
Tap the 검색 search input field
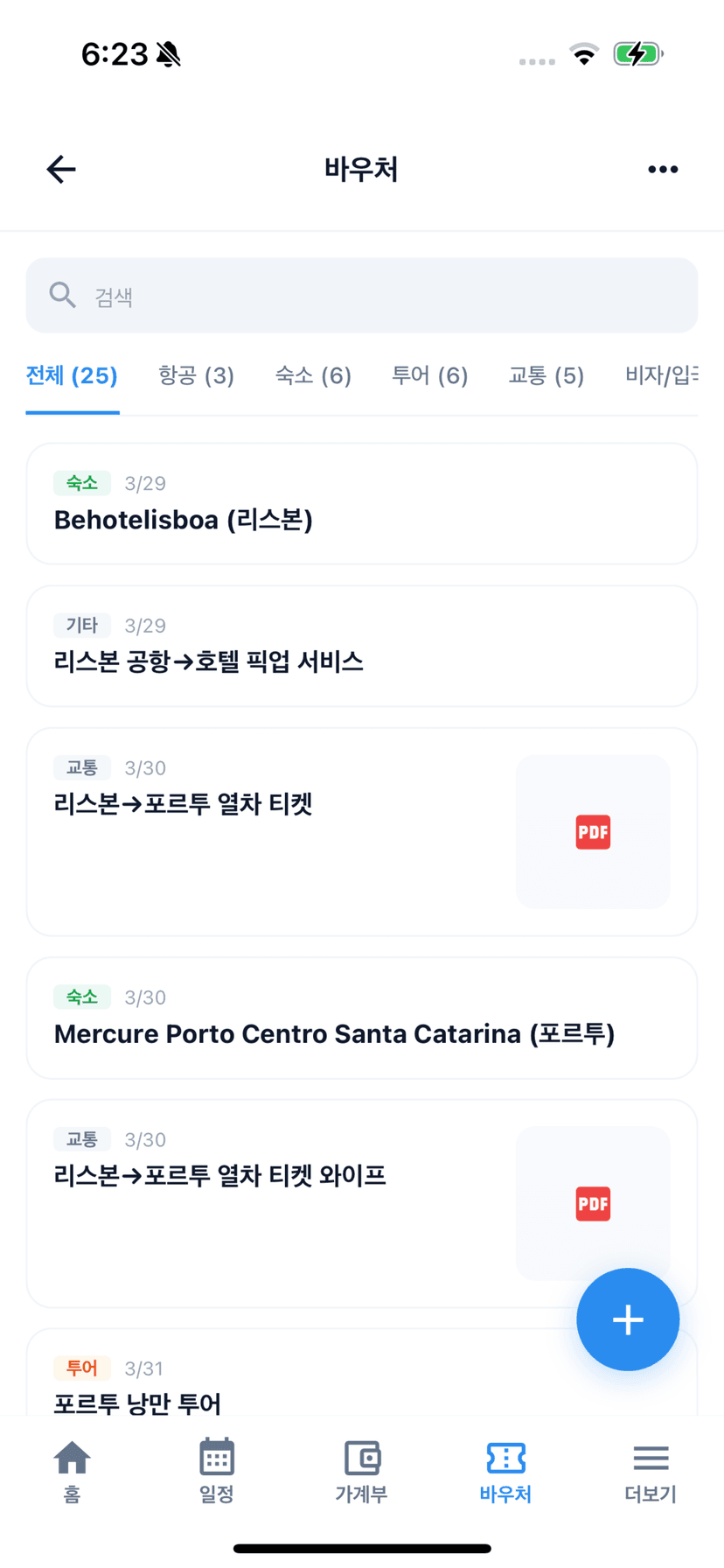click(x=262, y=295)
